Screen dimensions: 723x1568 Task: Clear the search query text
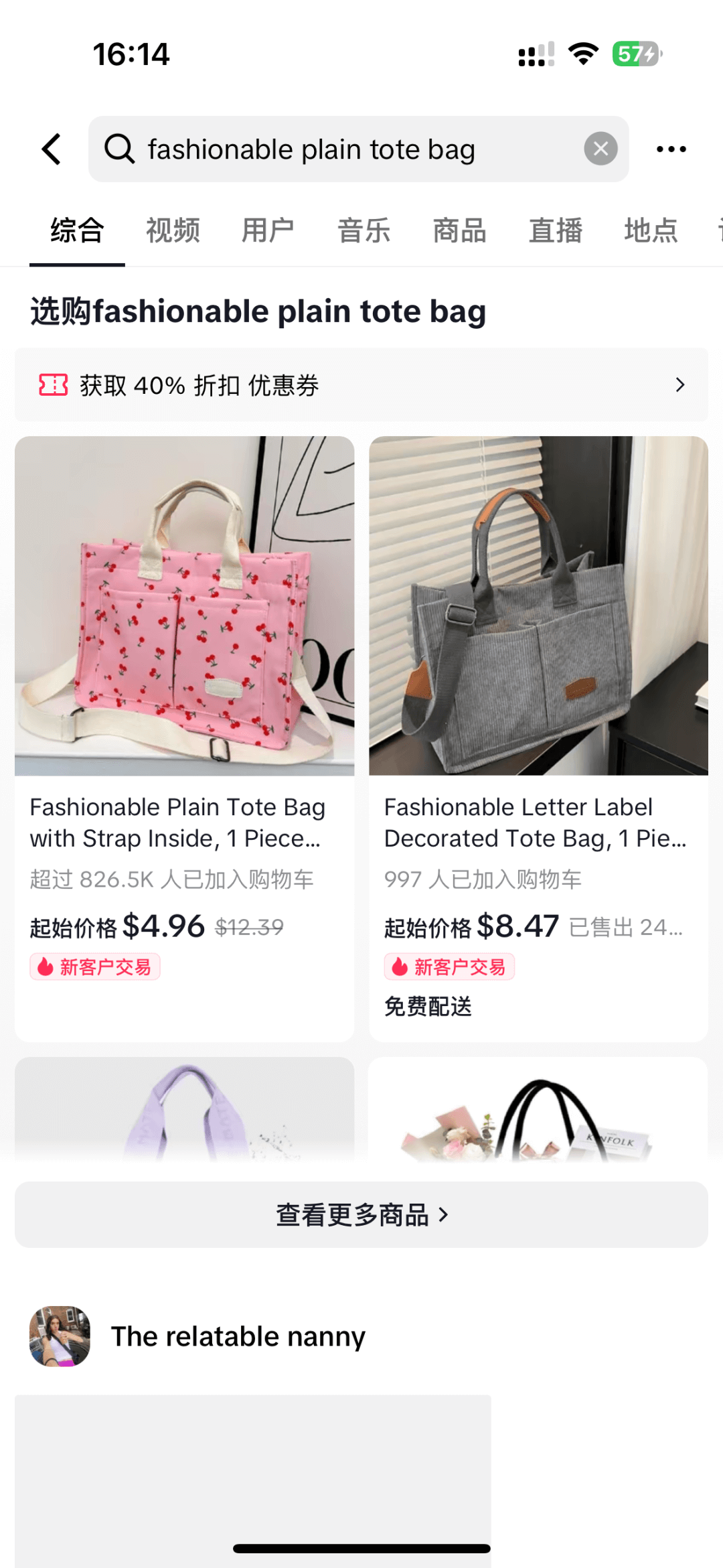[x=600, y=149]
